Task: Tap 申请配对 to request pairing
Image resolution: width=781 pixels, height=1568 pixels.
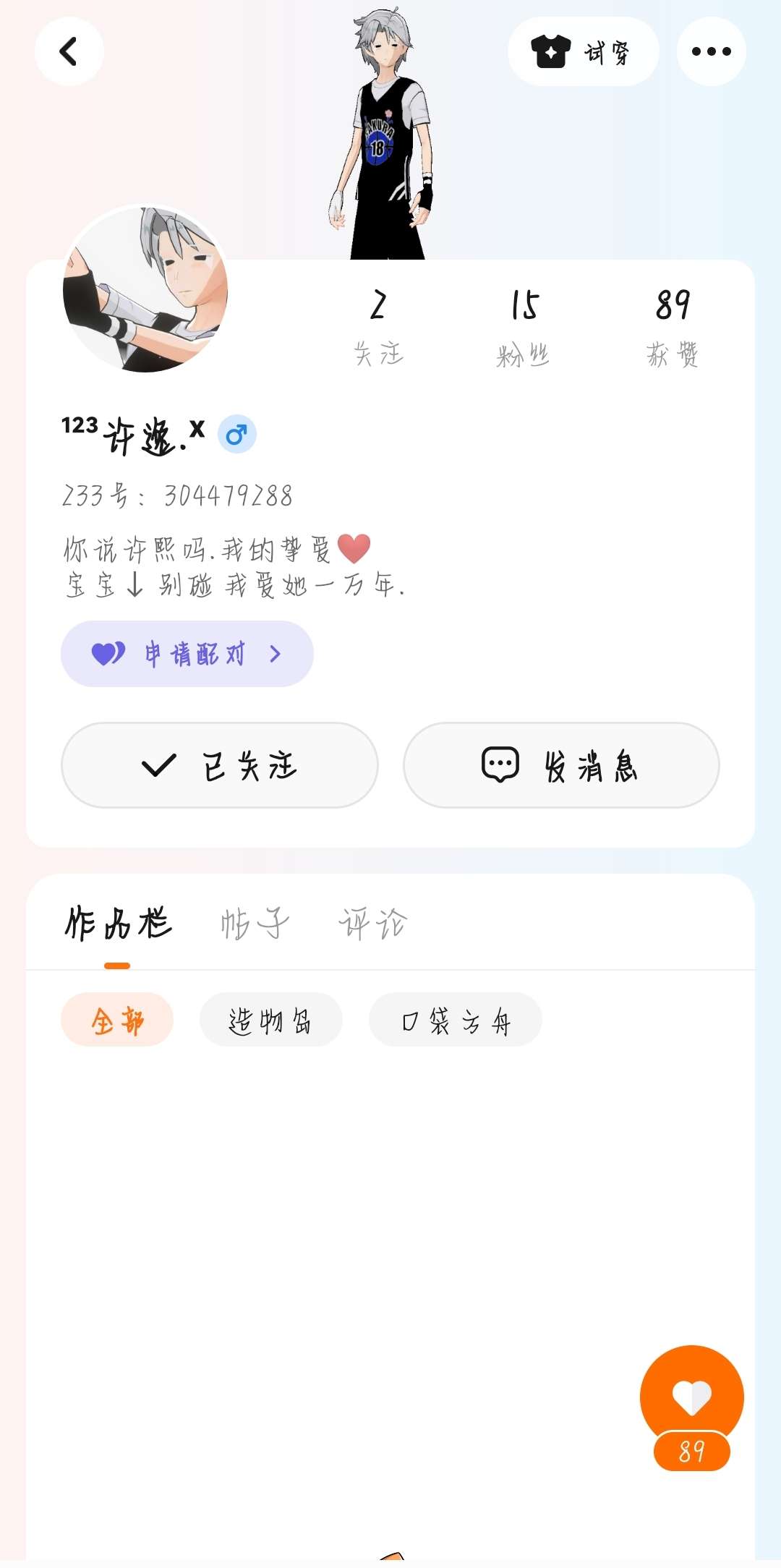Action: pos(187,654)
